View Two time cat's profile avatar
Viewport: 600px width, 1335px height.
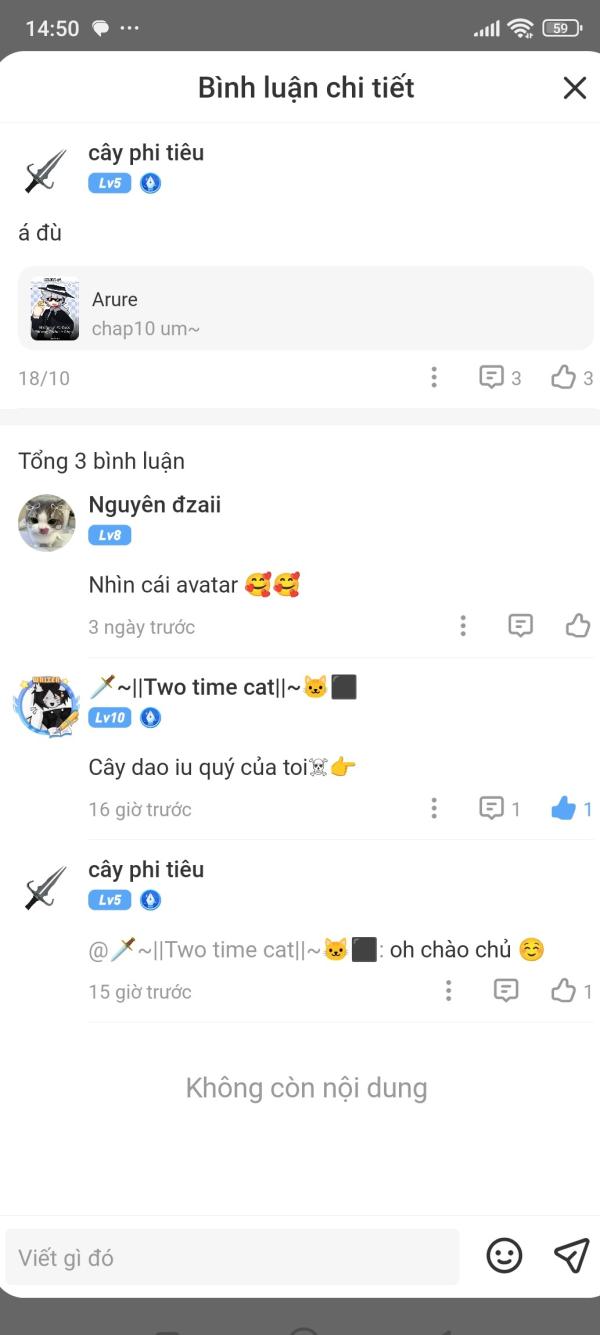pos(46,704)
